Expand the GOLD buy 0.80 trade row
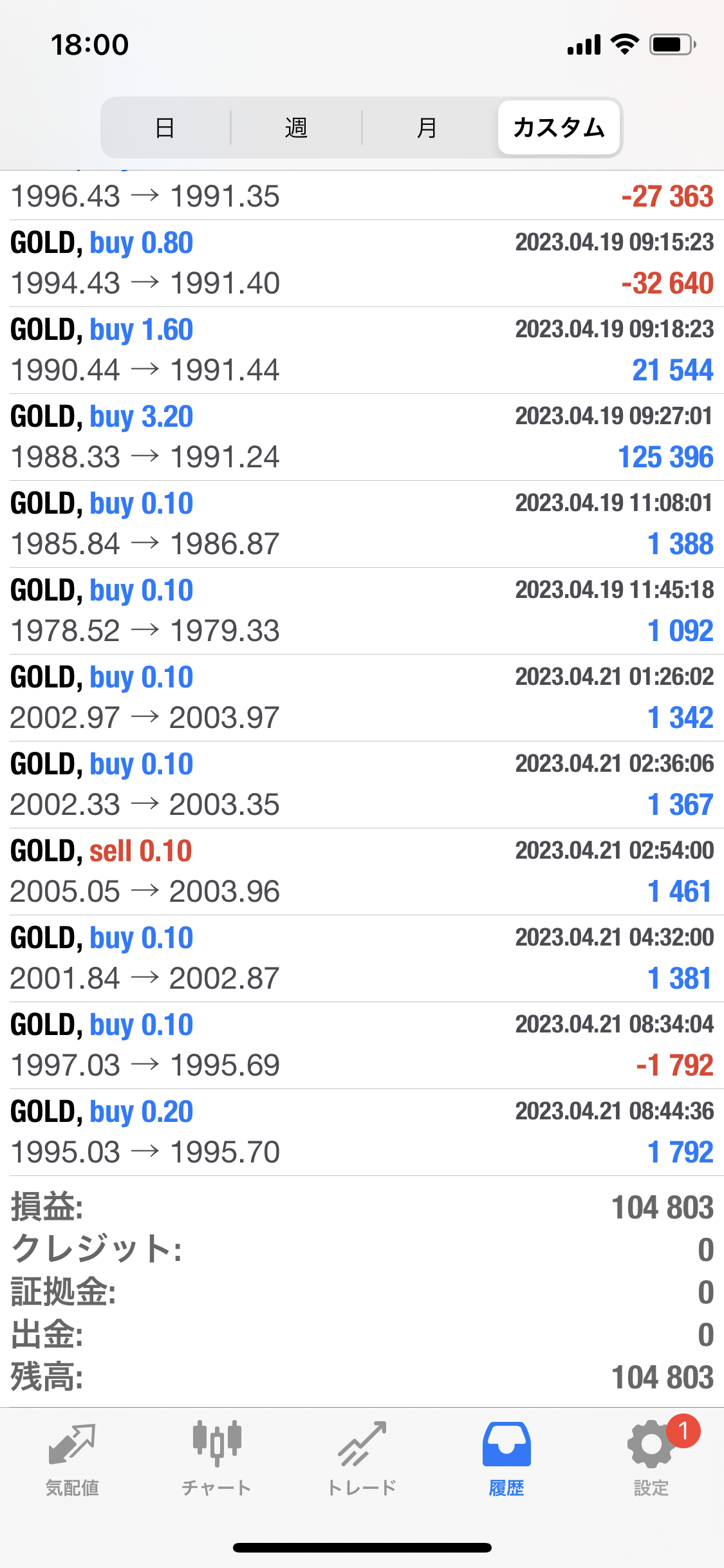Viewport: 724px width, 1568px height. (x=362, y=263)
